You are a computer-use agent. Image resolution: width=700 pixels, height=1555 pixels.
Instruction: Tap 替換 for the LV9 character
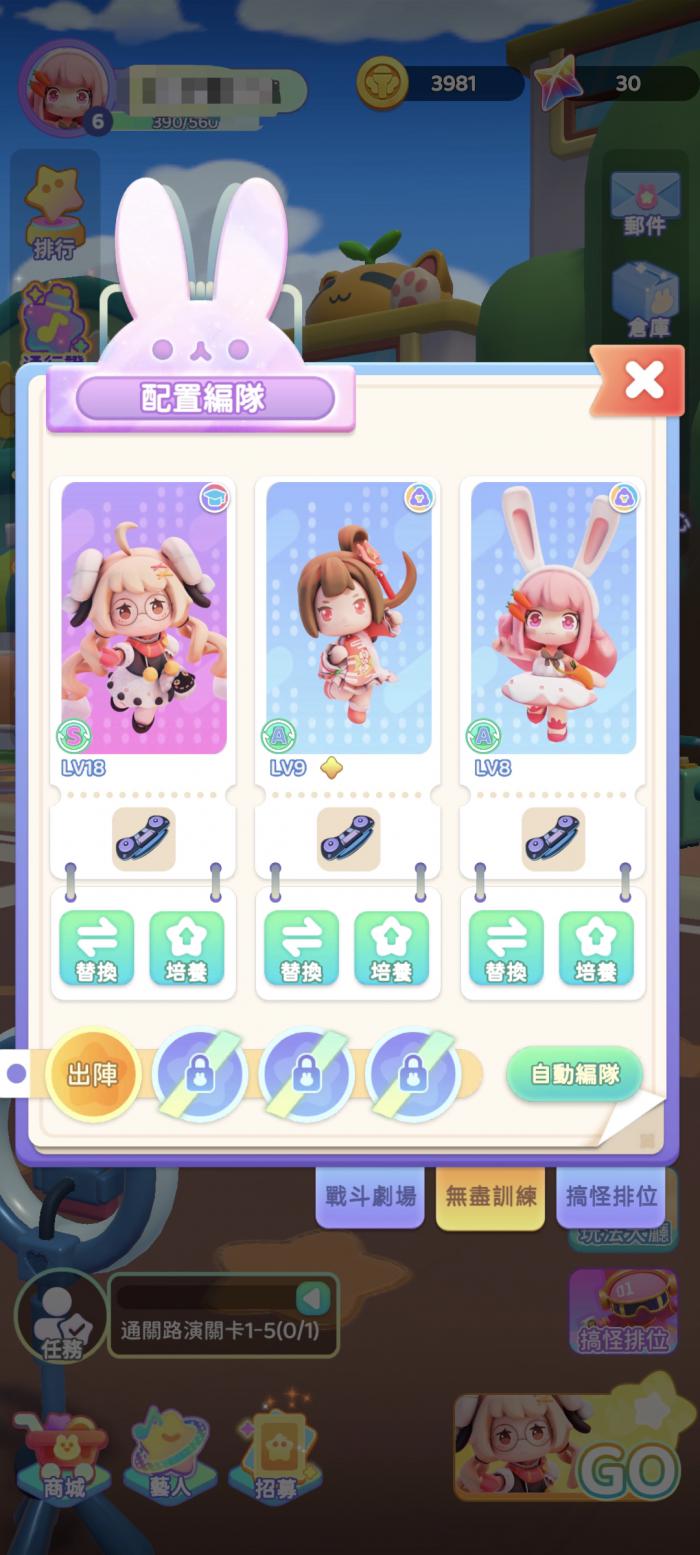tap(302, 947)
